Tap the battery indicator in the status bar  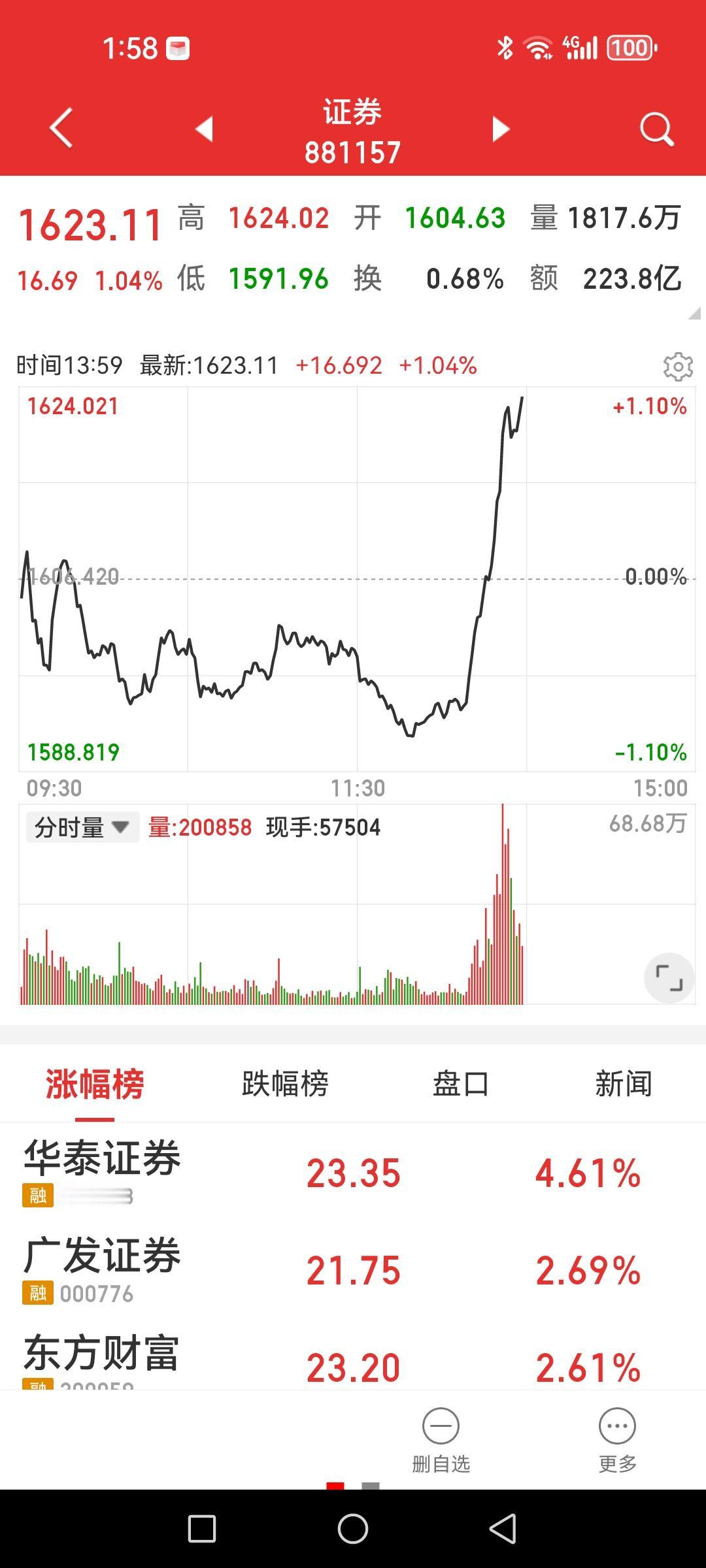click(630, 47)
